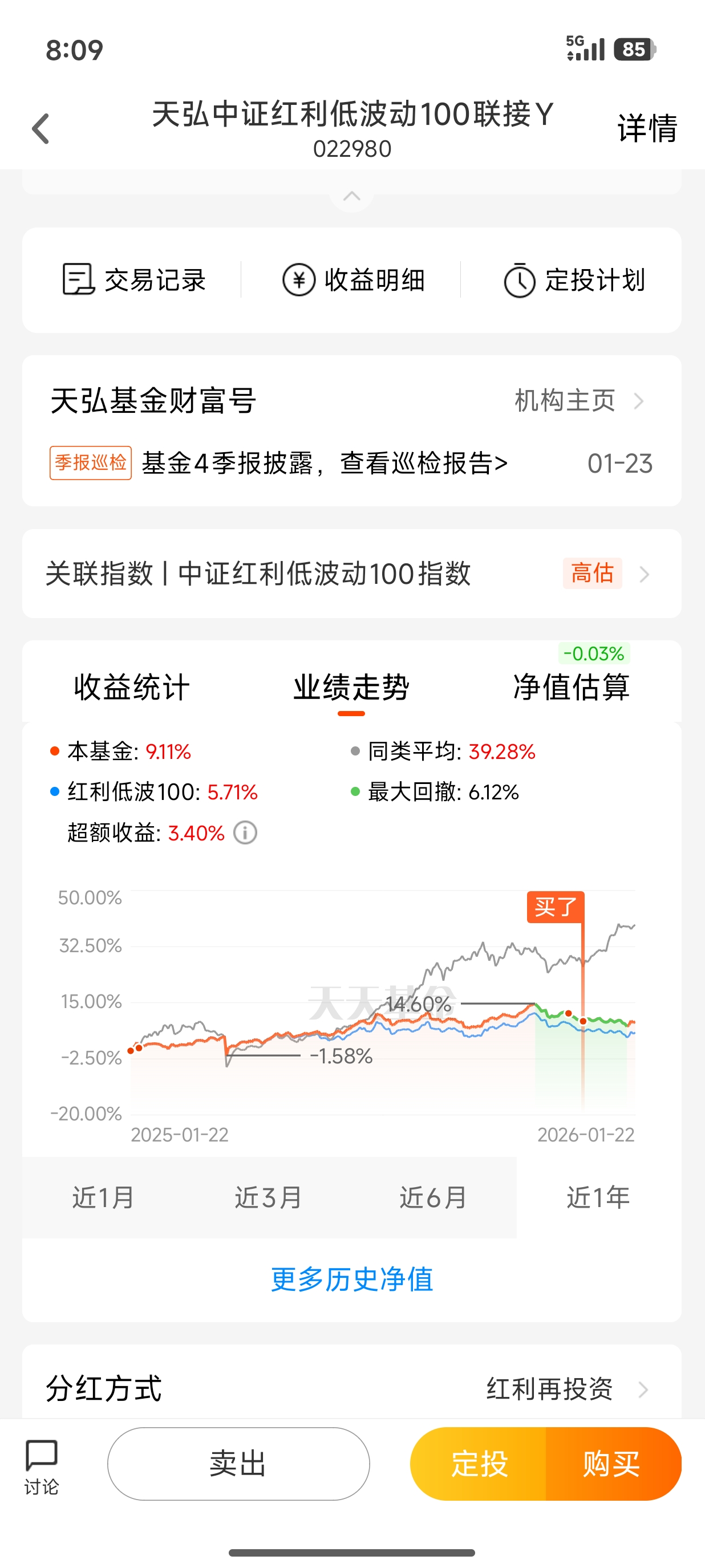This screenshot has width=705, height=1568.
Task: Select 近3月 chart range
Action: click(x=269, y=1197)
